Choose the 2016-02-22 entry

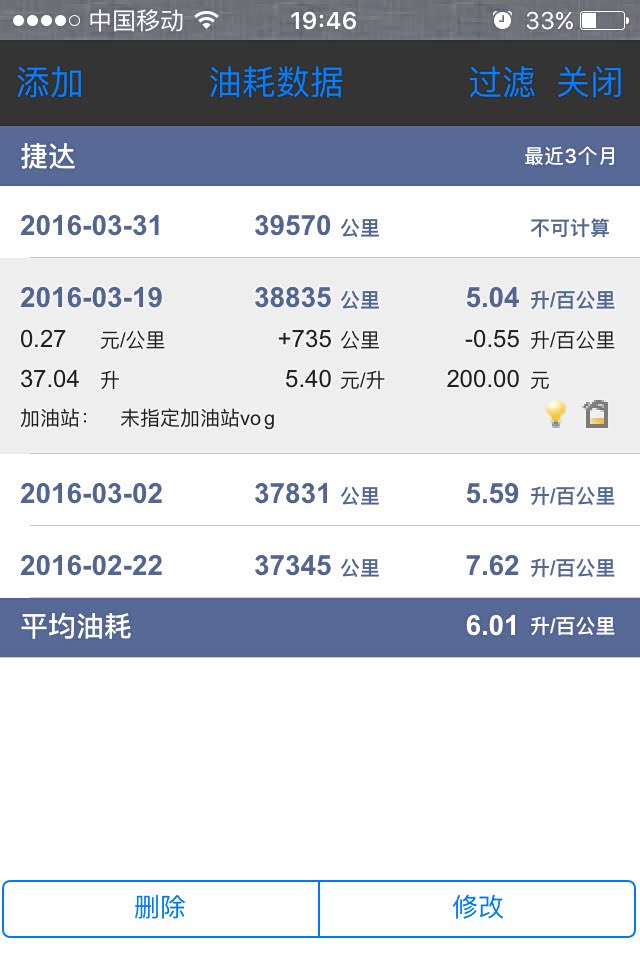[320, 566]
